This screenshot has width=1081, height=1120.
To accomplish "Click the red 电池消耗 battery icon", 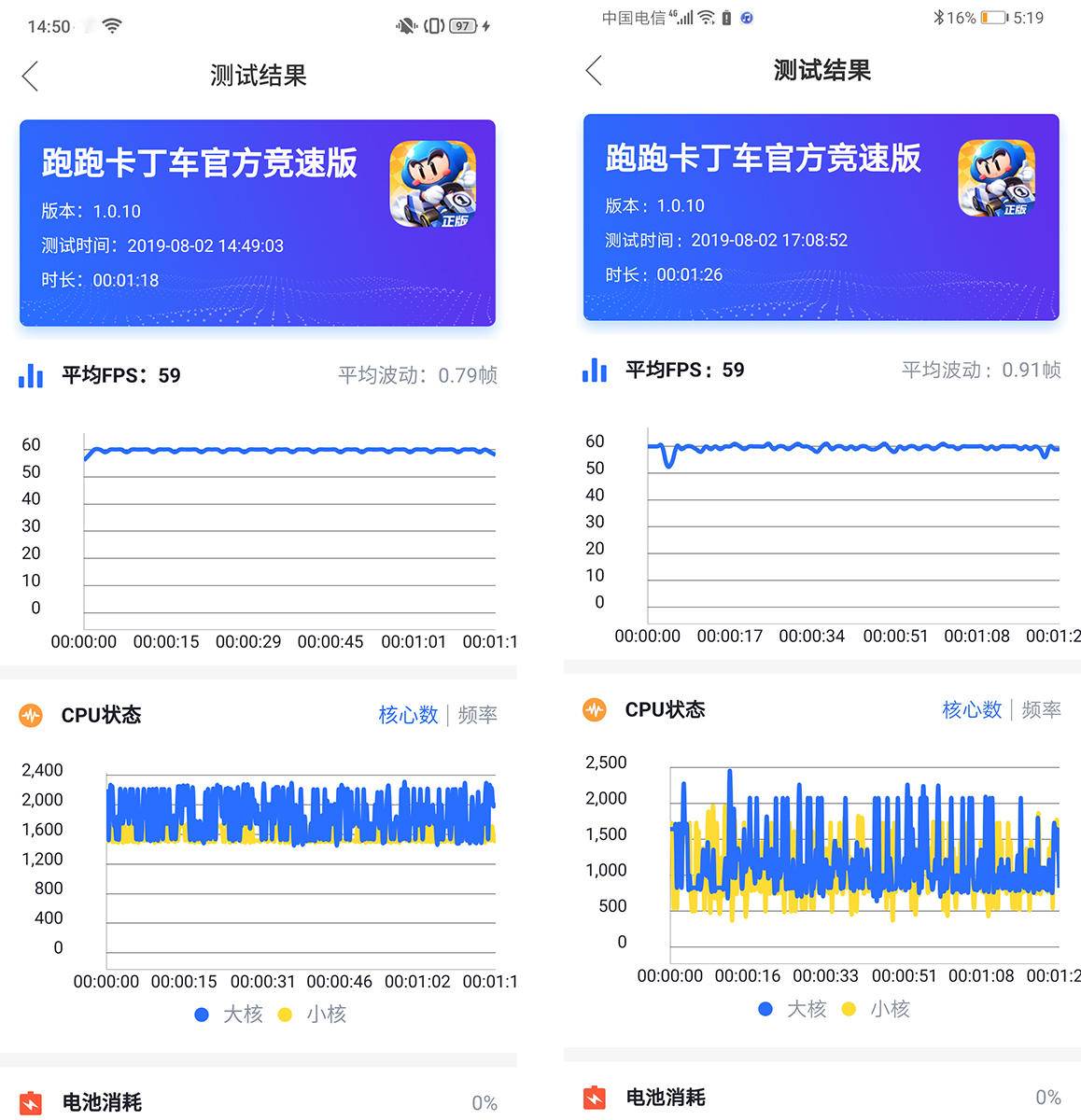I will pyautogui.click(x=31, y=1102).
